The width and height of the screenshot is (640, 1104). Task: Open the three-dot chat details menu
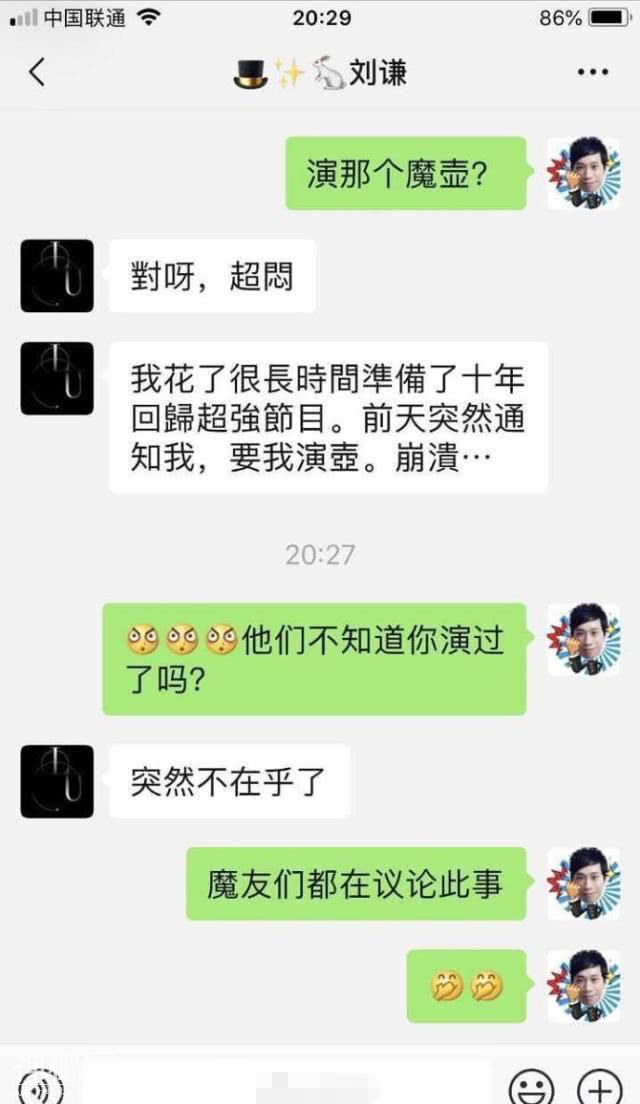(x=592, y=72)
